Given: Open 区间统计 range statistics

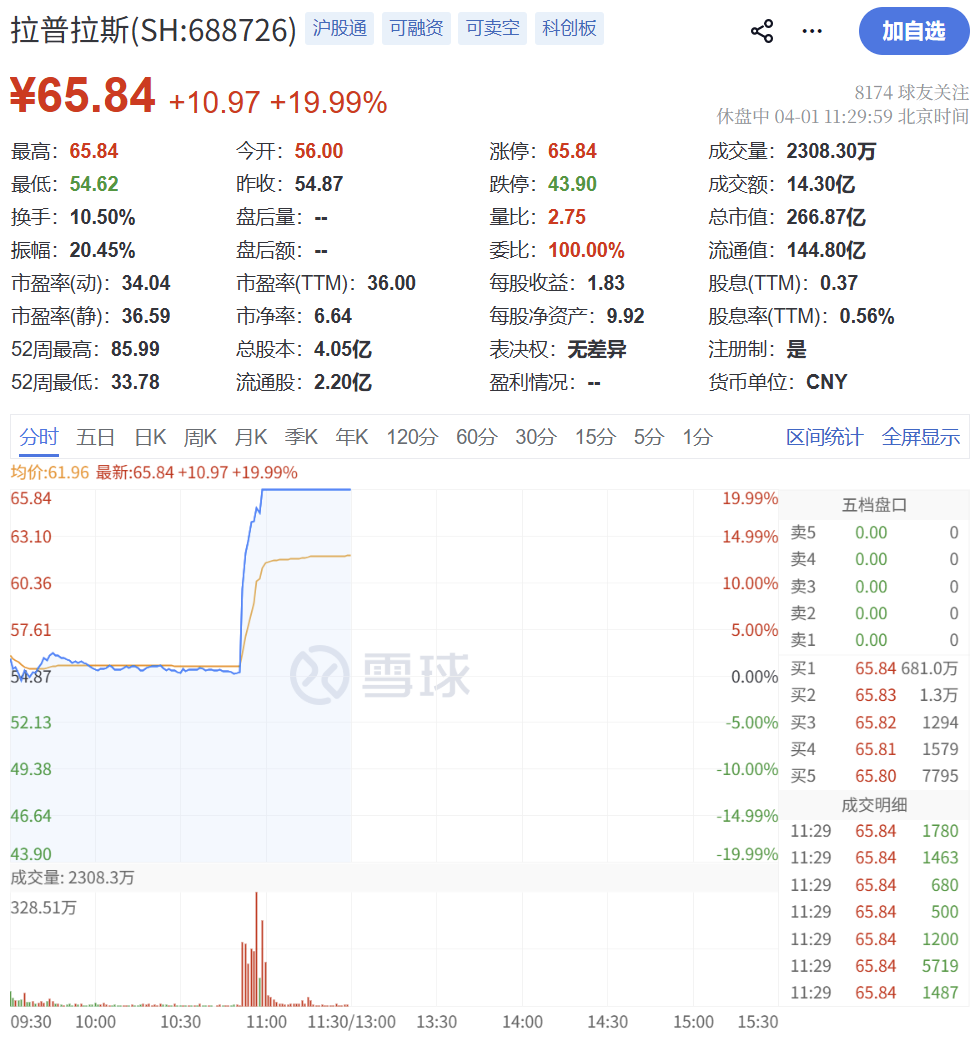Looking at the screenshot, I should (x=824, y=437).
